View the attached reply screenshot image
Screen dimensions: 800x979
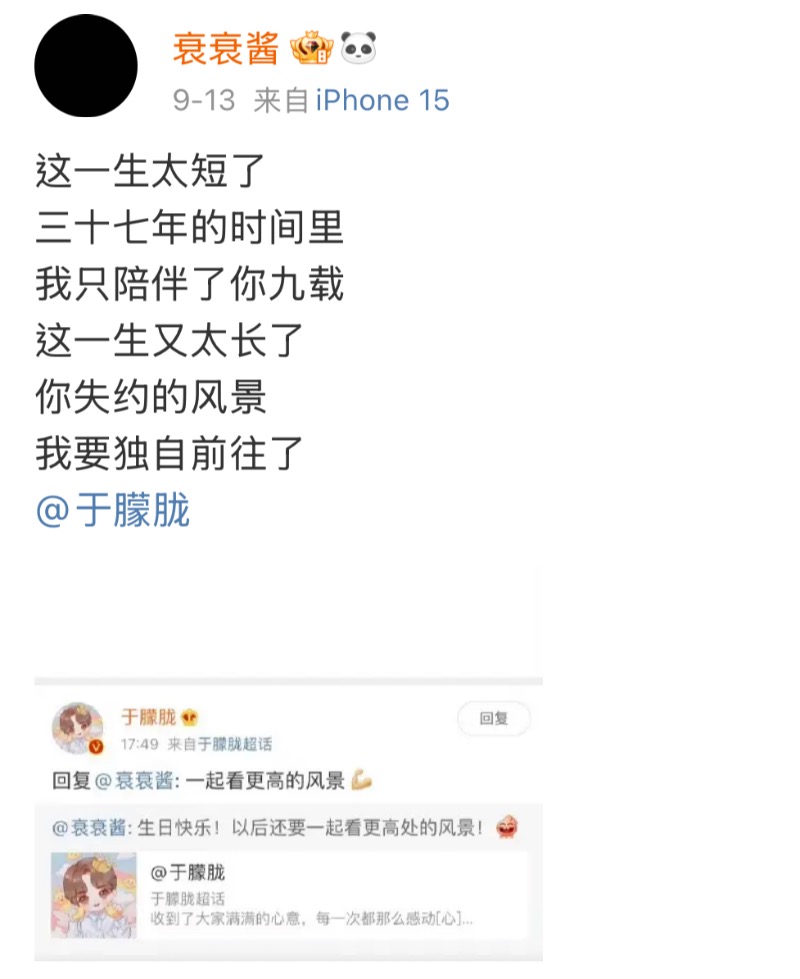(x=288, y=820)
